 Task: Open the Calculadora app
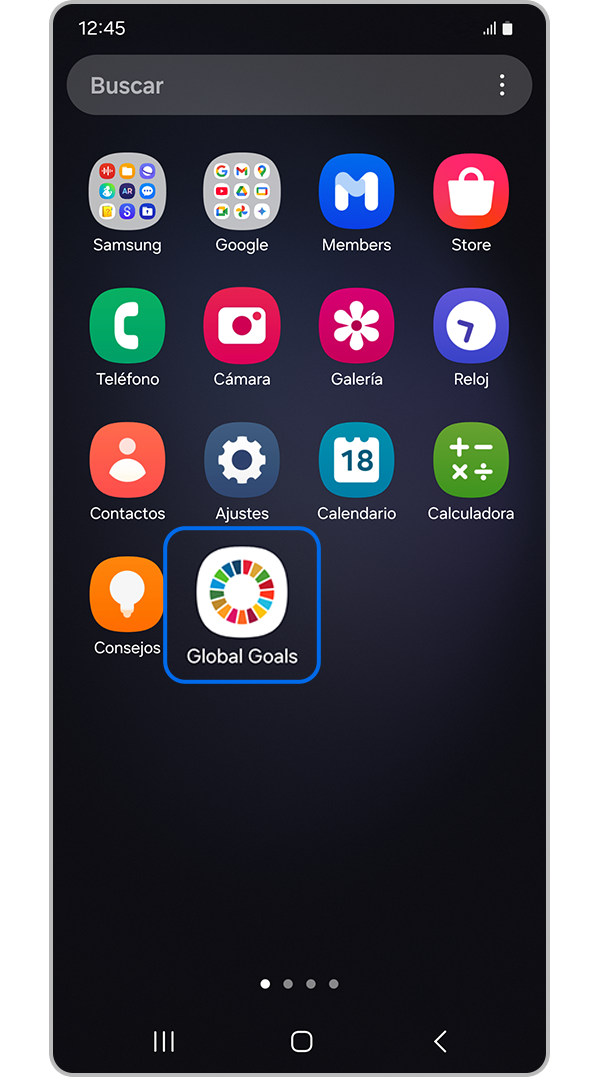471,460
